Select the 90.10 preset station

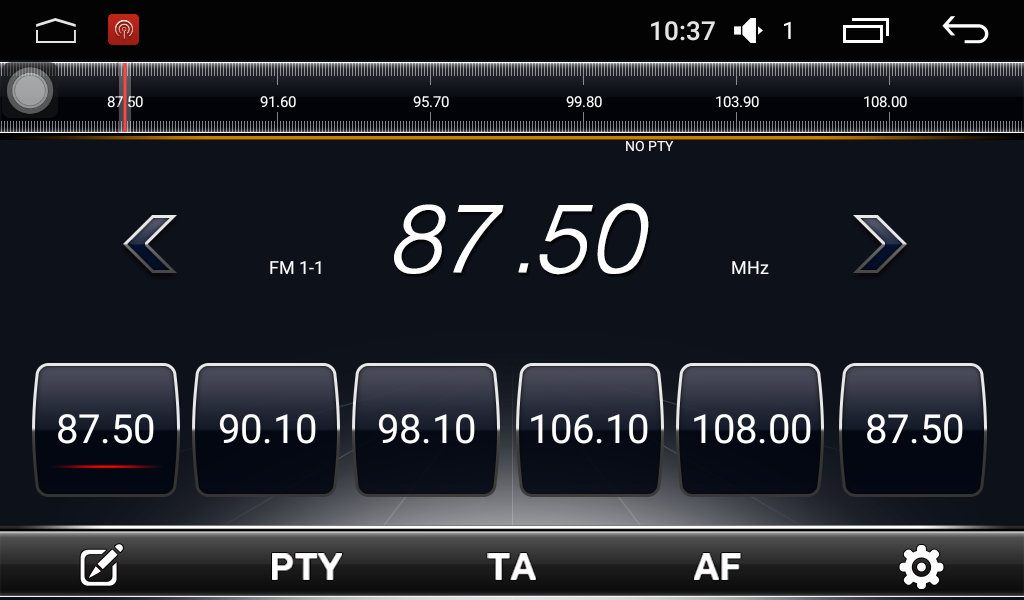point(267,430)
